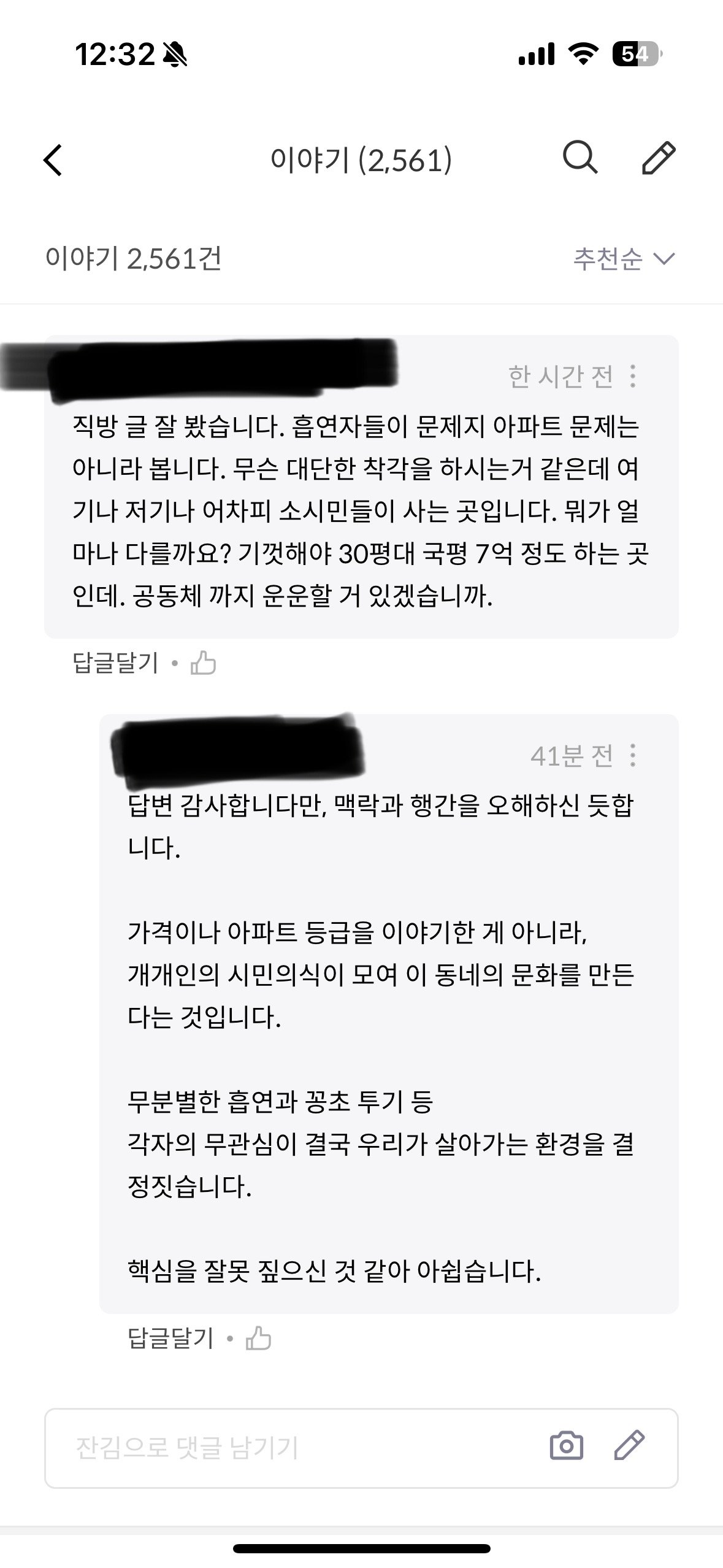Like the comment posted 한 시간 전
The image size is (723, 1568).
tap(203, 663)
